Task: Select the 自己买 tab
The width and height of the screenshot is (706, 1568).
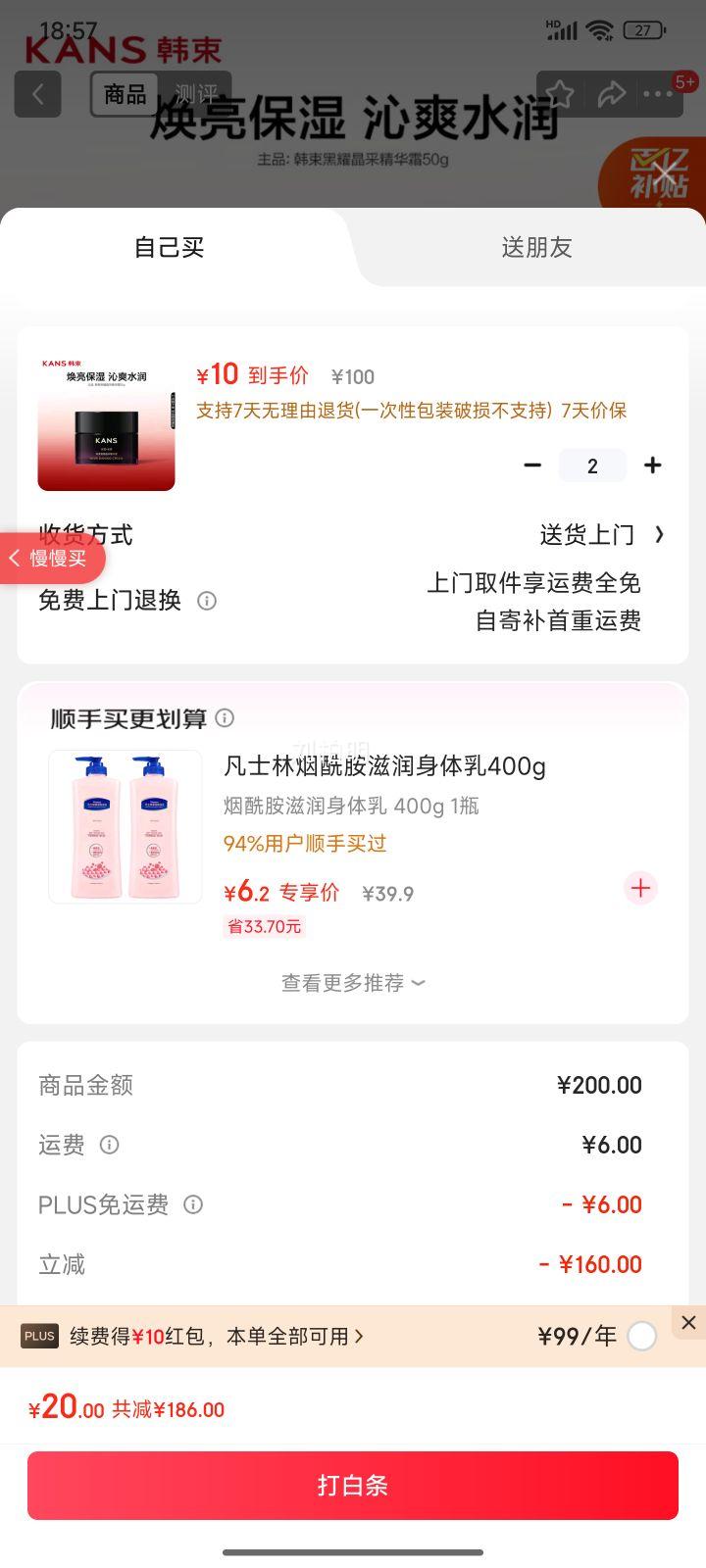Action: (169, 247)
